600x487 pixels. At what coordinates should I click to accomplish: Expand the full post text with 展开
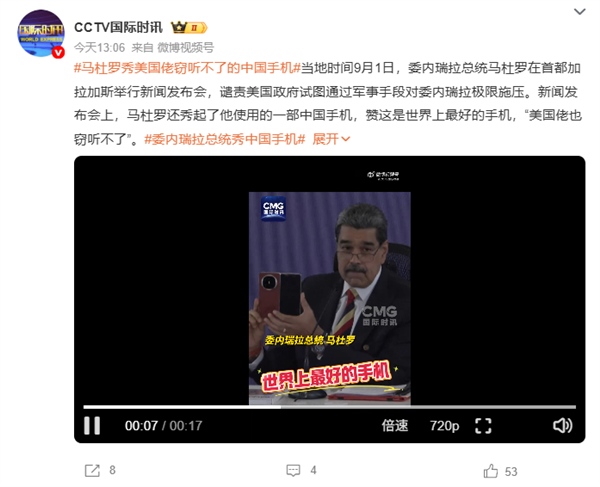point(327,138)
